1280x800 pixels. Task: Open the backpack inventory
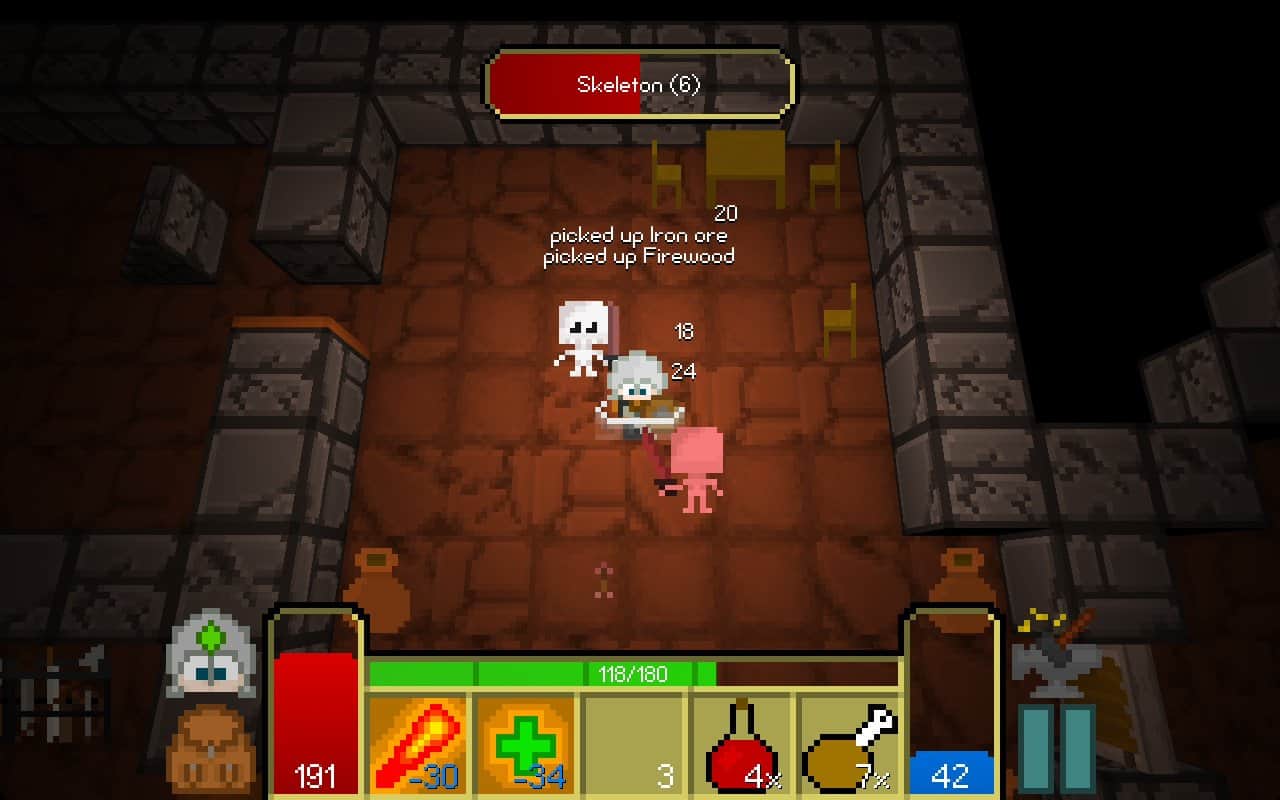click(x=211, y=750)
